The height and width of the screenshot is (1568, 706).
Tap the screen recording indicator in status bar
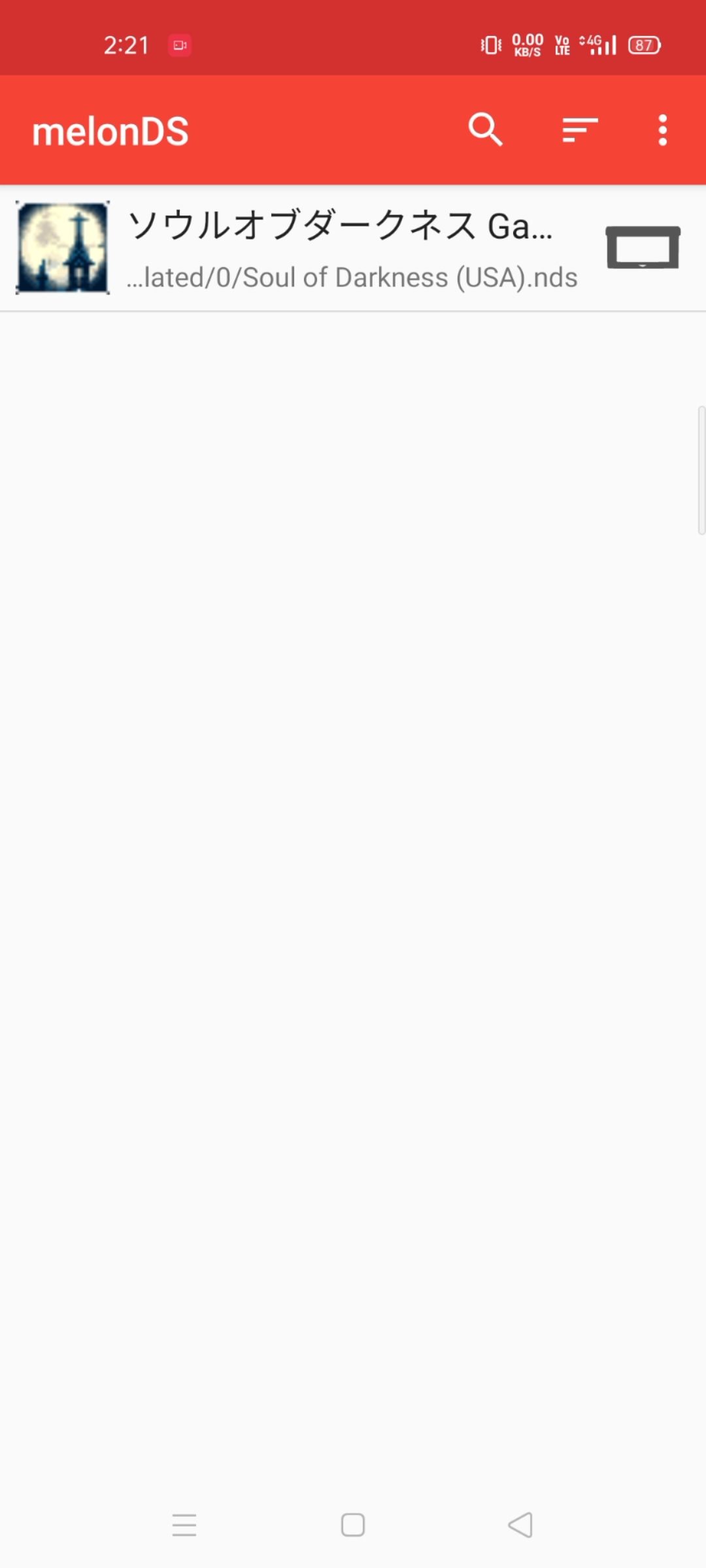pyautogui.click(x=180, y=44)
